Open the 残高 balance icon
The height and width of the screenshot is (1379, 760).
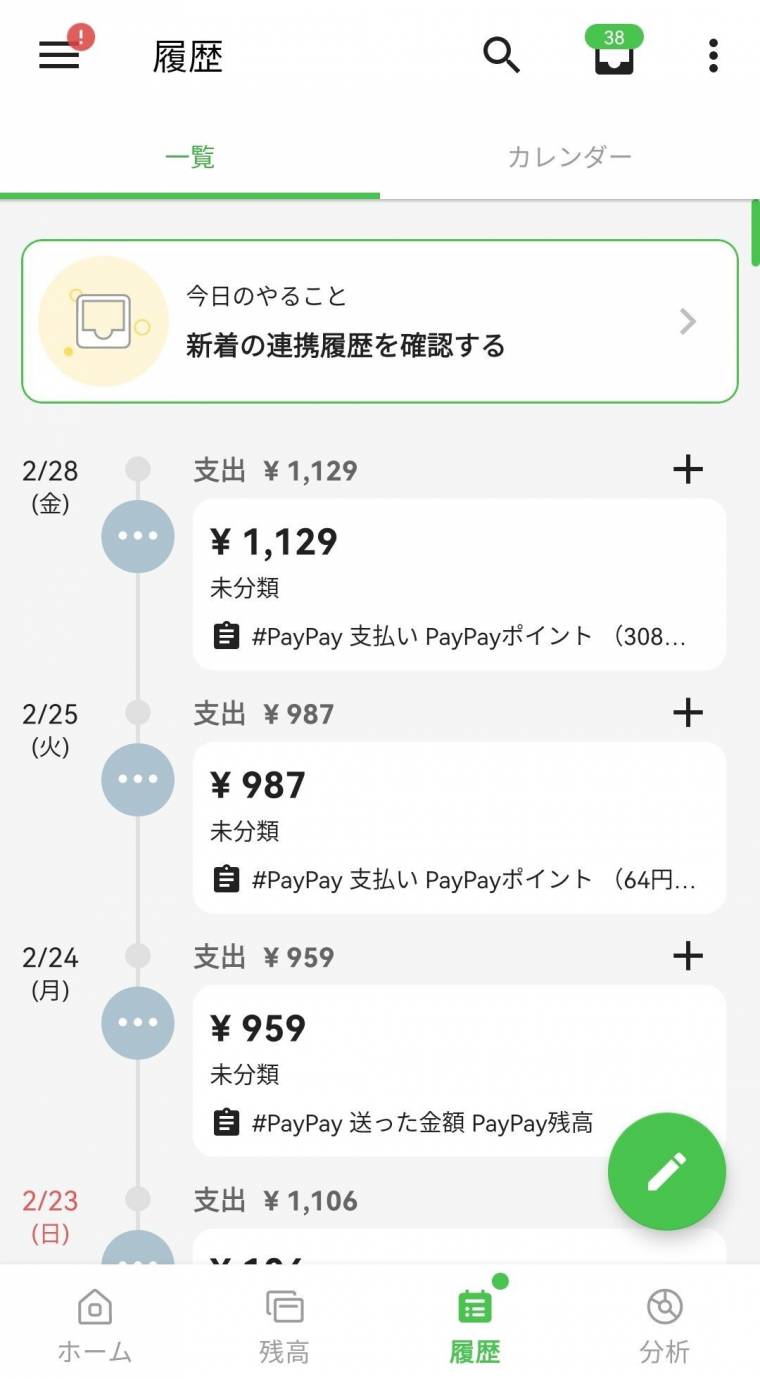[x=284, y=1322]
